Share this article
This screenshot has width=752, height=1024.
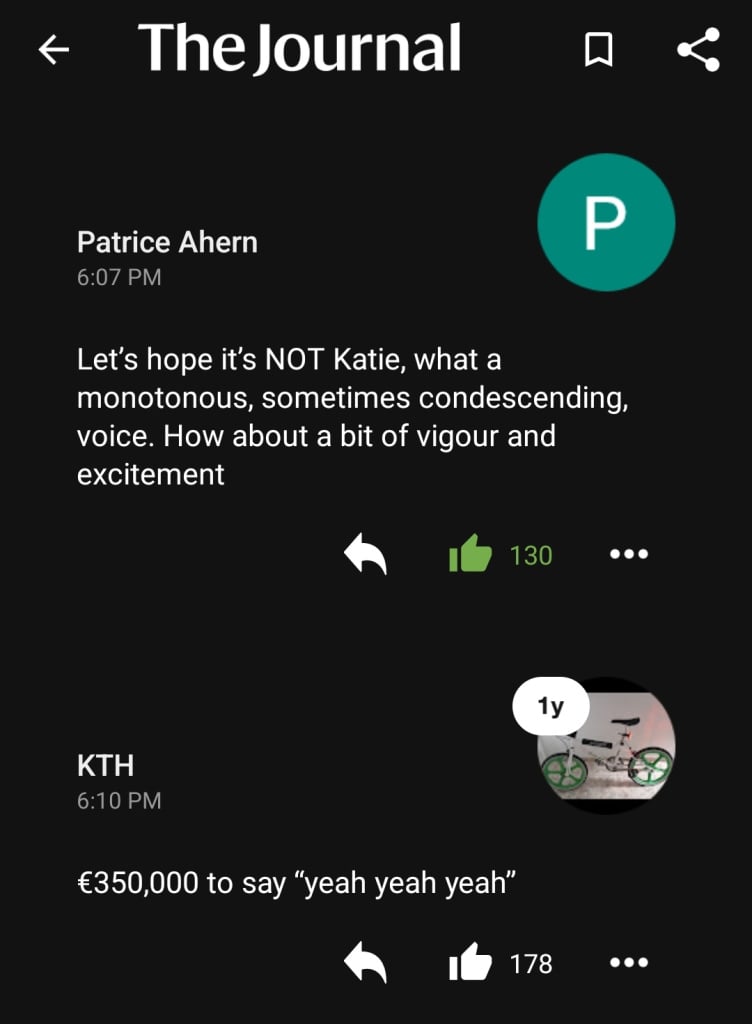pyautogui.click(x=698, y=51)
